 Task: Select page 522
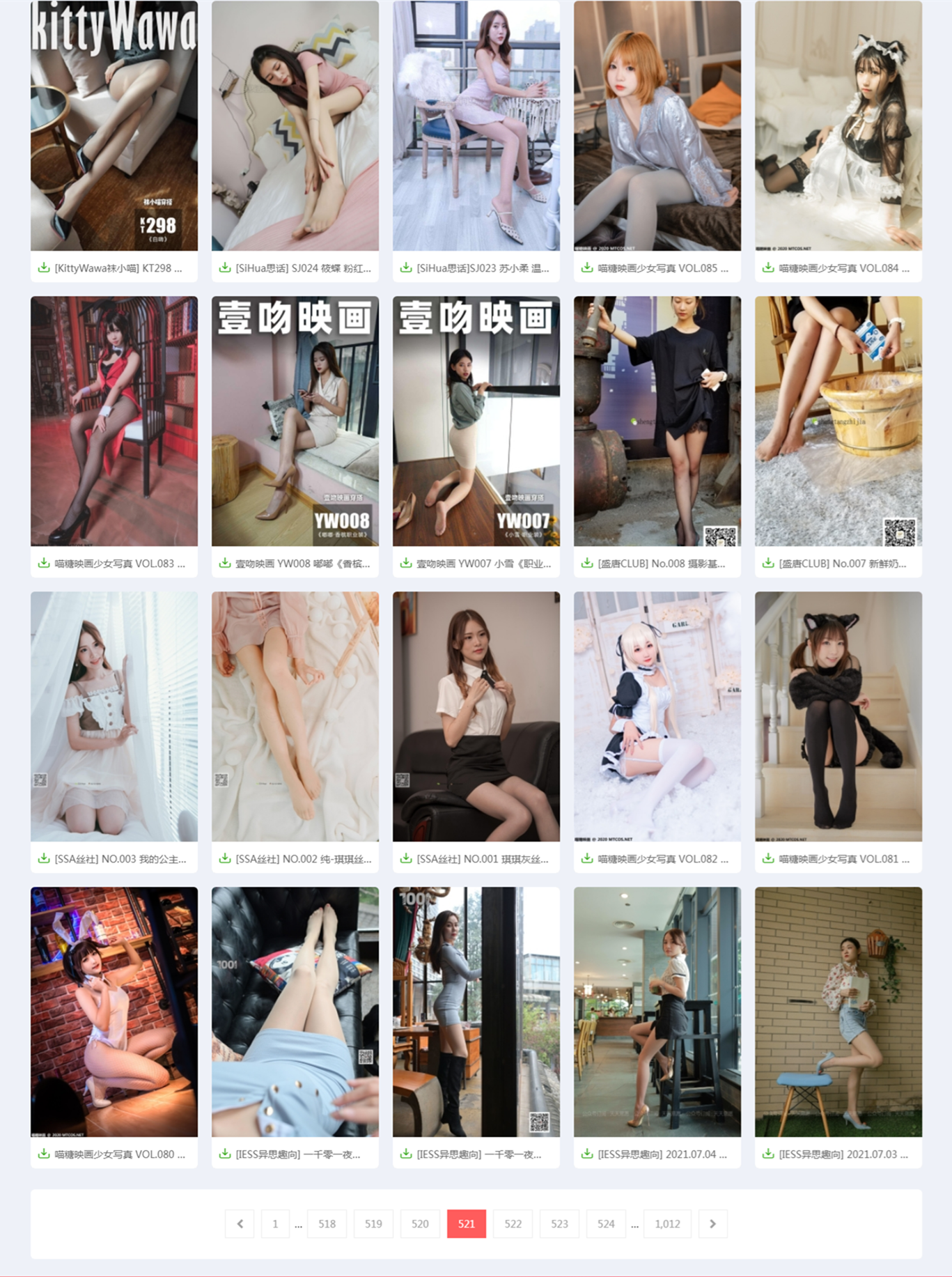pyautogui.click(x=513, y=1223)
